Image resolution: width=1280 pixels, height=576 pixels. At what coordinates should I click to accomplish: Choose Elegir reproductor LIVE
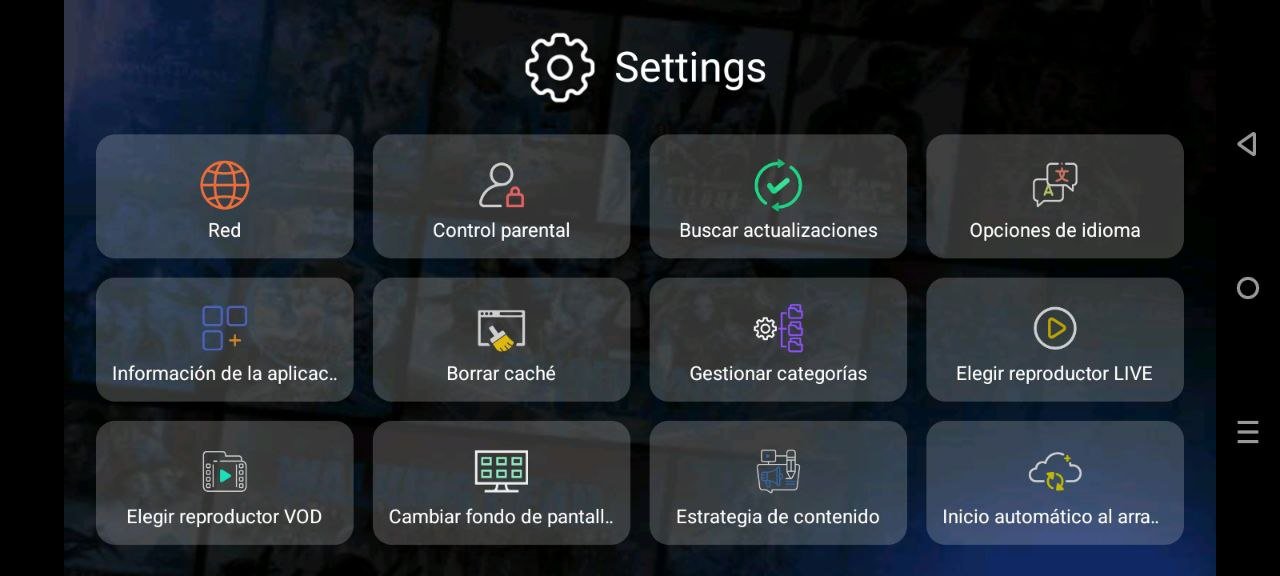pos(1054,340)
